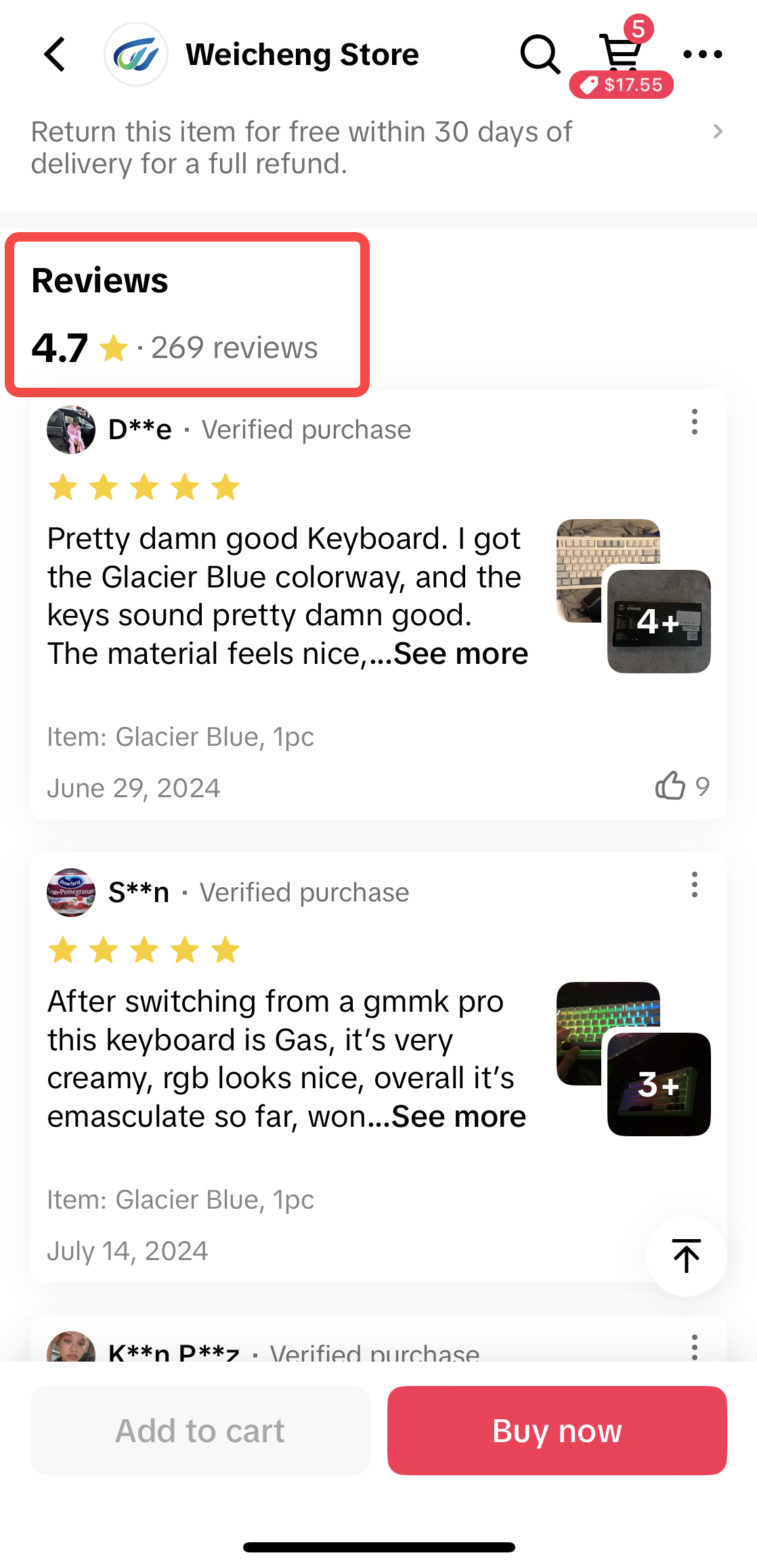The image size is (757, 1568).
Task: Open options for D**e's review
Action: [694, 422]
